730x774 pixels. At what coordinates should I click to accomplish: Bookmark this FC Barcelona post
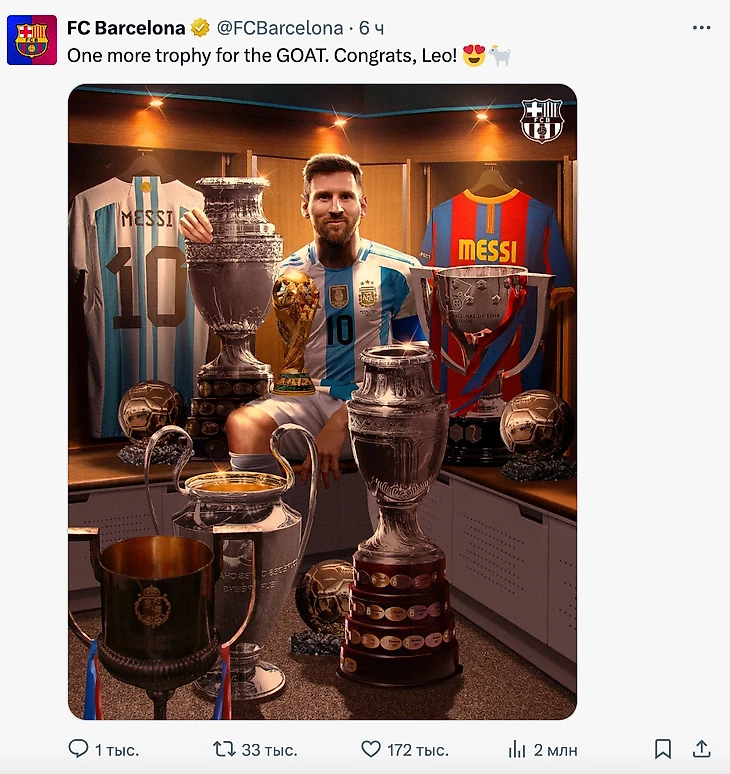point(662,749)
